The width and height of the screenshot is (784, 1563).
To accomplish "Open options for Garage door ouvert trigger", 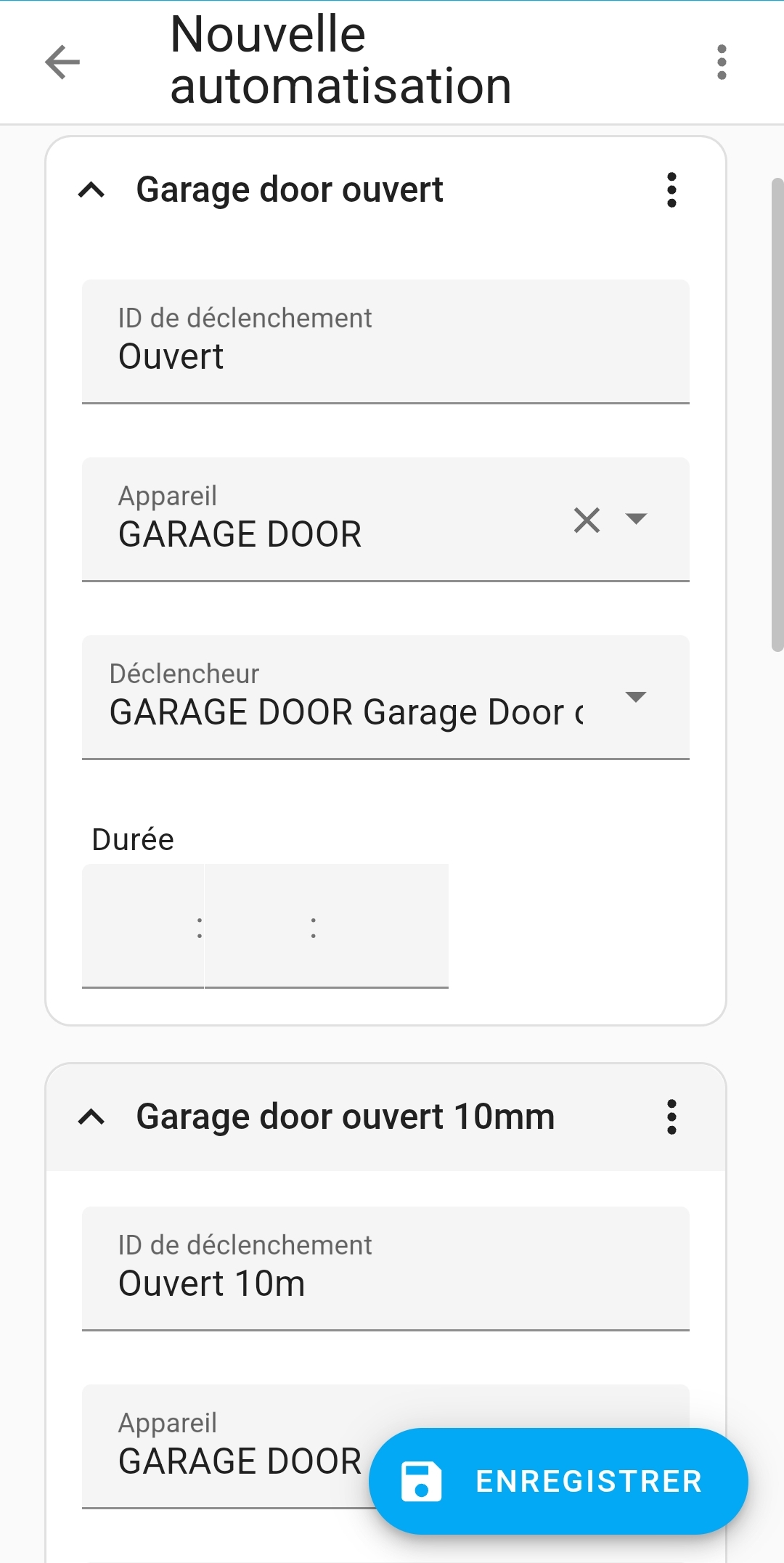I will click(671, 190).
